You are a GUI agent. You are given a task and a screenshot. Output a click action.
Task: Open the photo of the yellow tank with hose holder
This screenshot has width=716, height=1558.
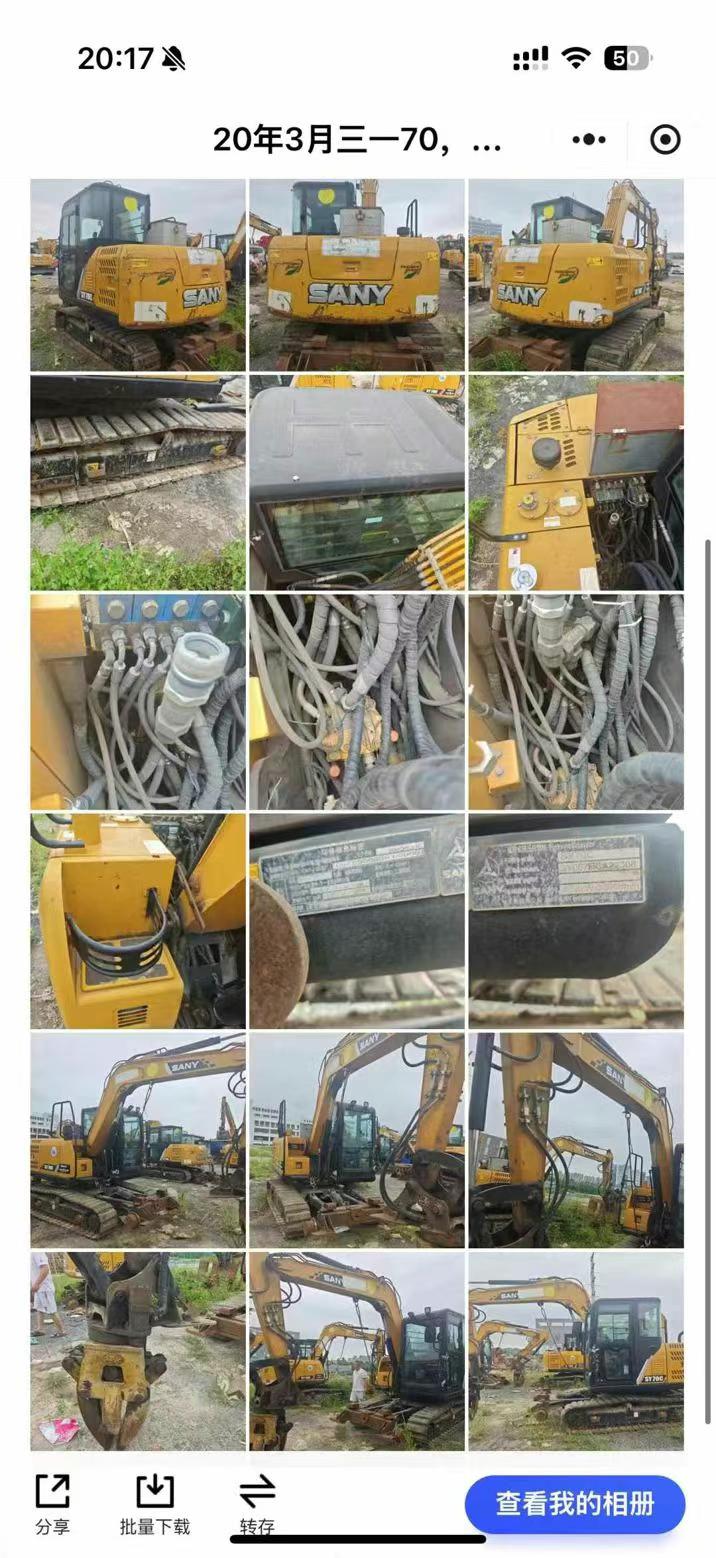click(x=137, y=921)
